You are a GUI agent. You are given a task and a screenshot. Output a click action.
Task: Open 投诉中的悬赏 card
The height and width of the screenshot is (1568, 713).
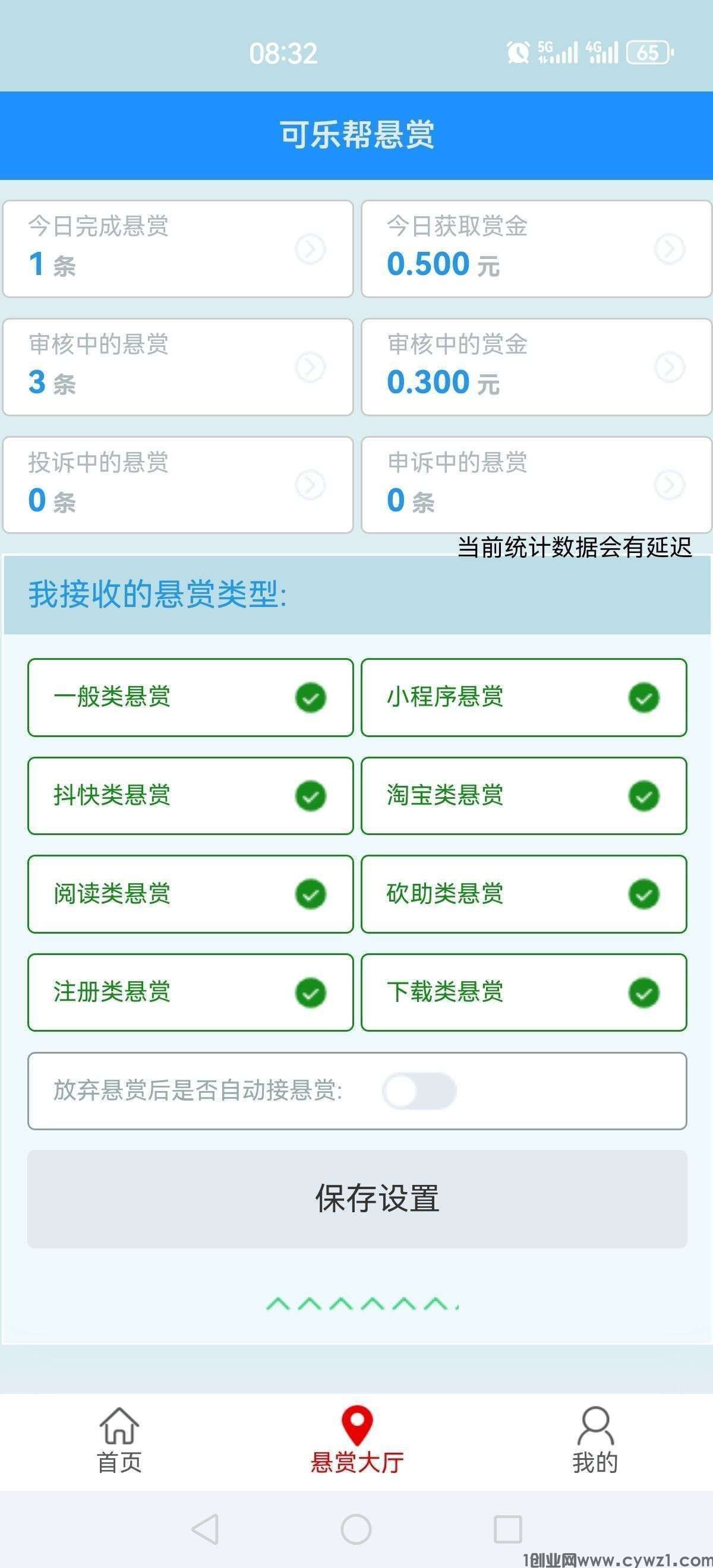[178, 485]
